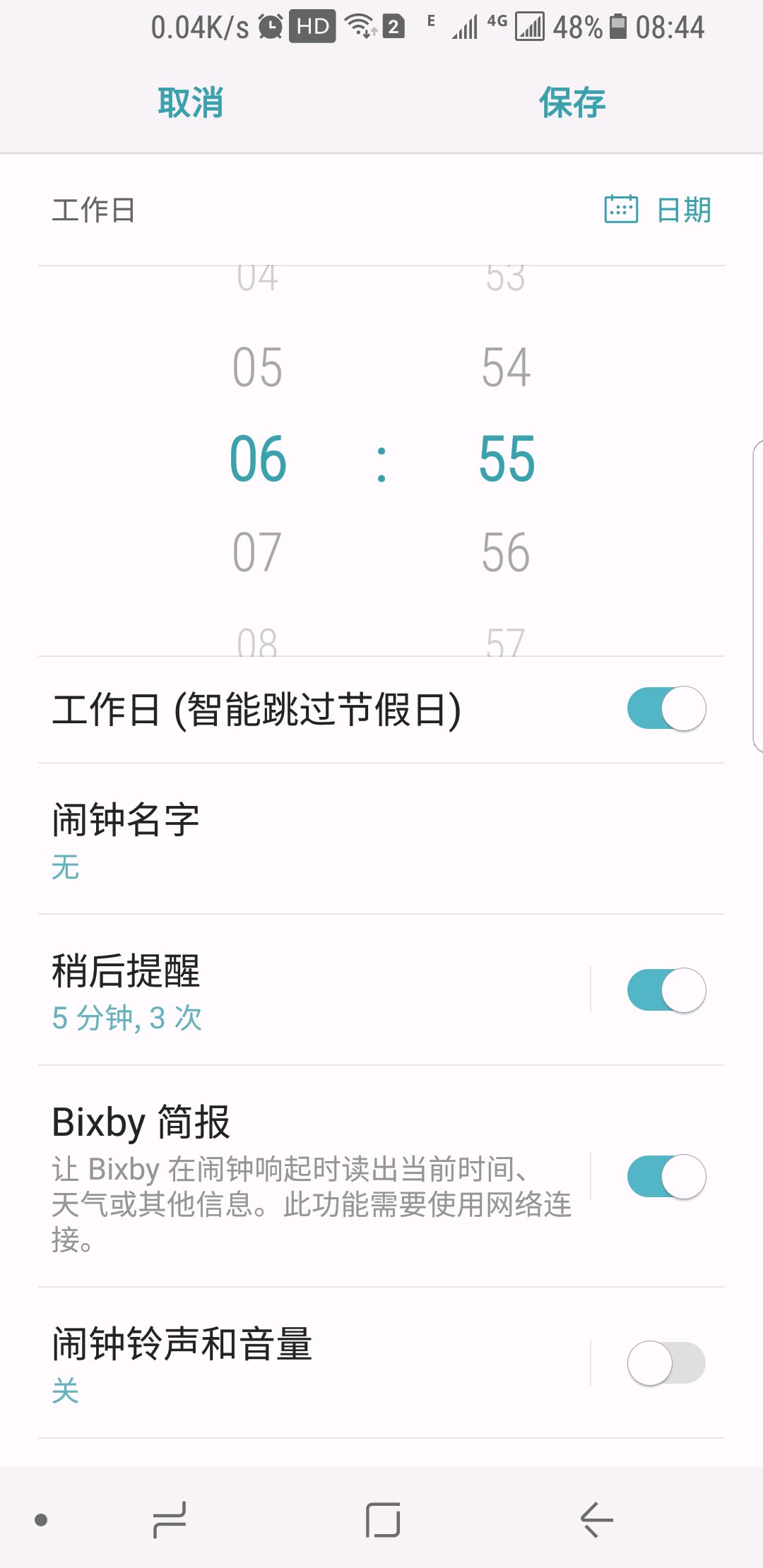Go back using the navigation bar arrow
Screen dimensions: 763x1568
[596, 1519]
